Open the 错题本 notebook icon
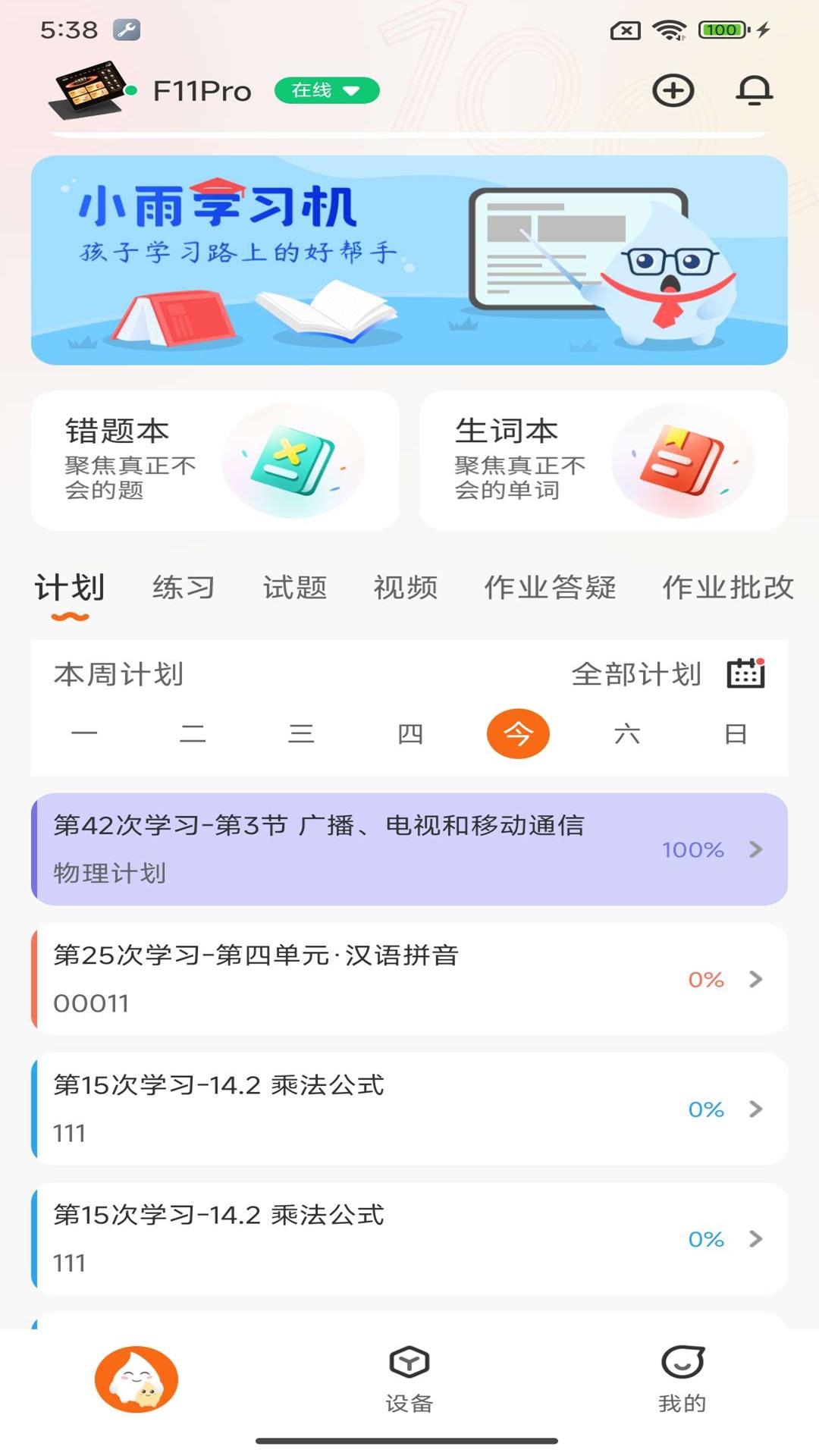Image resolution: width=819 pixels, height=1456 pixels. (295, 460)
